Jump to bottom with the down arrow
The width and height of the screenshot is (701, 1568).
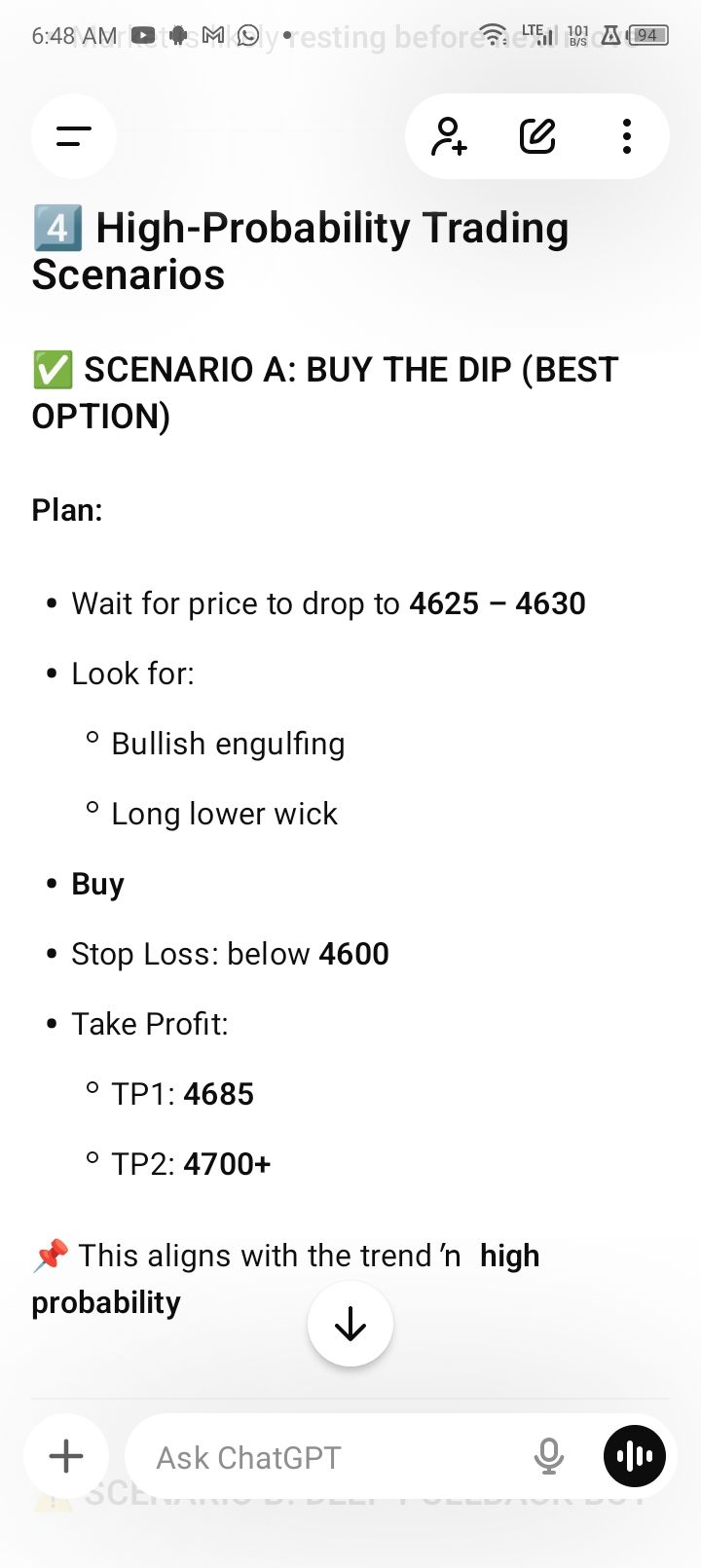coord(350,1324)
